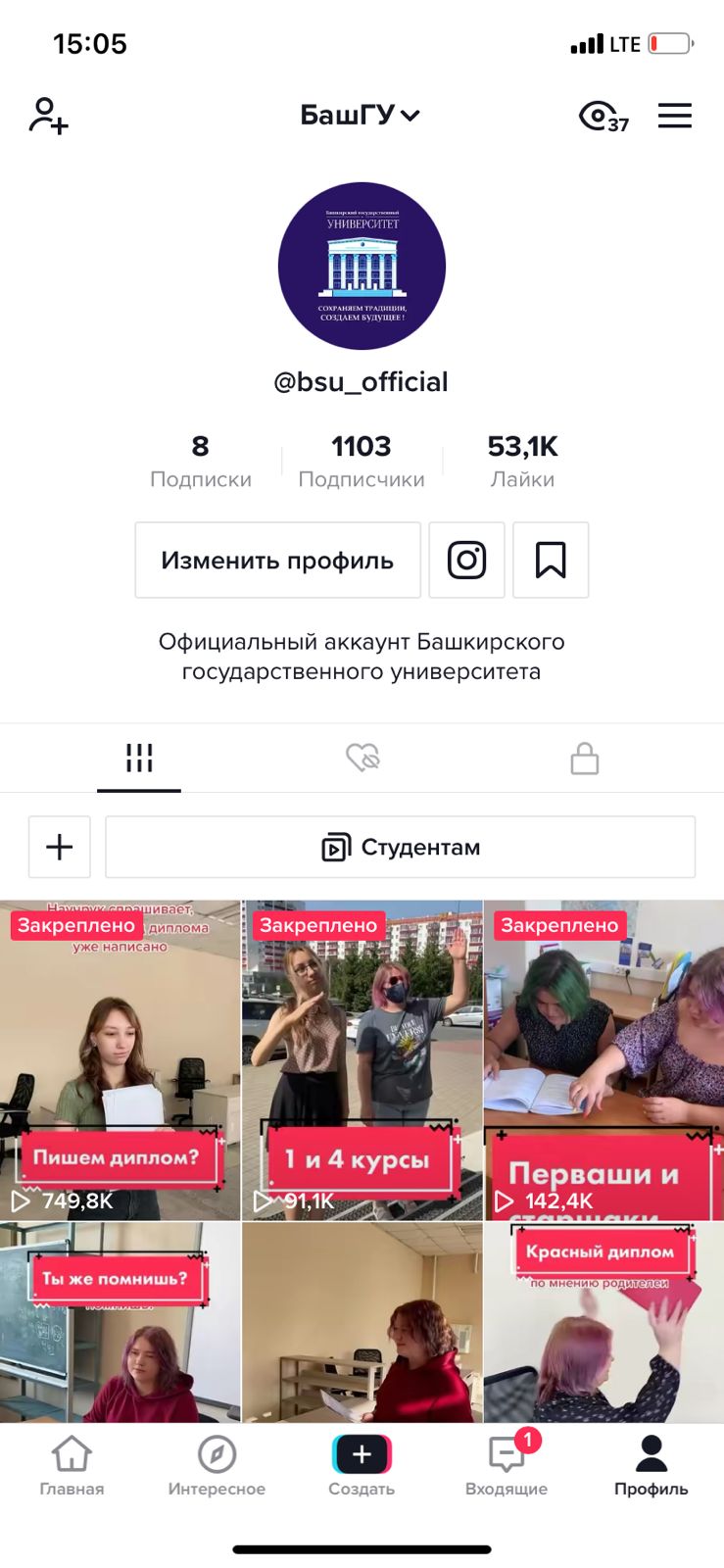Add a new playlist with plus button

click(x=60, y=847)
